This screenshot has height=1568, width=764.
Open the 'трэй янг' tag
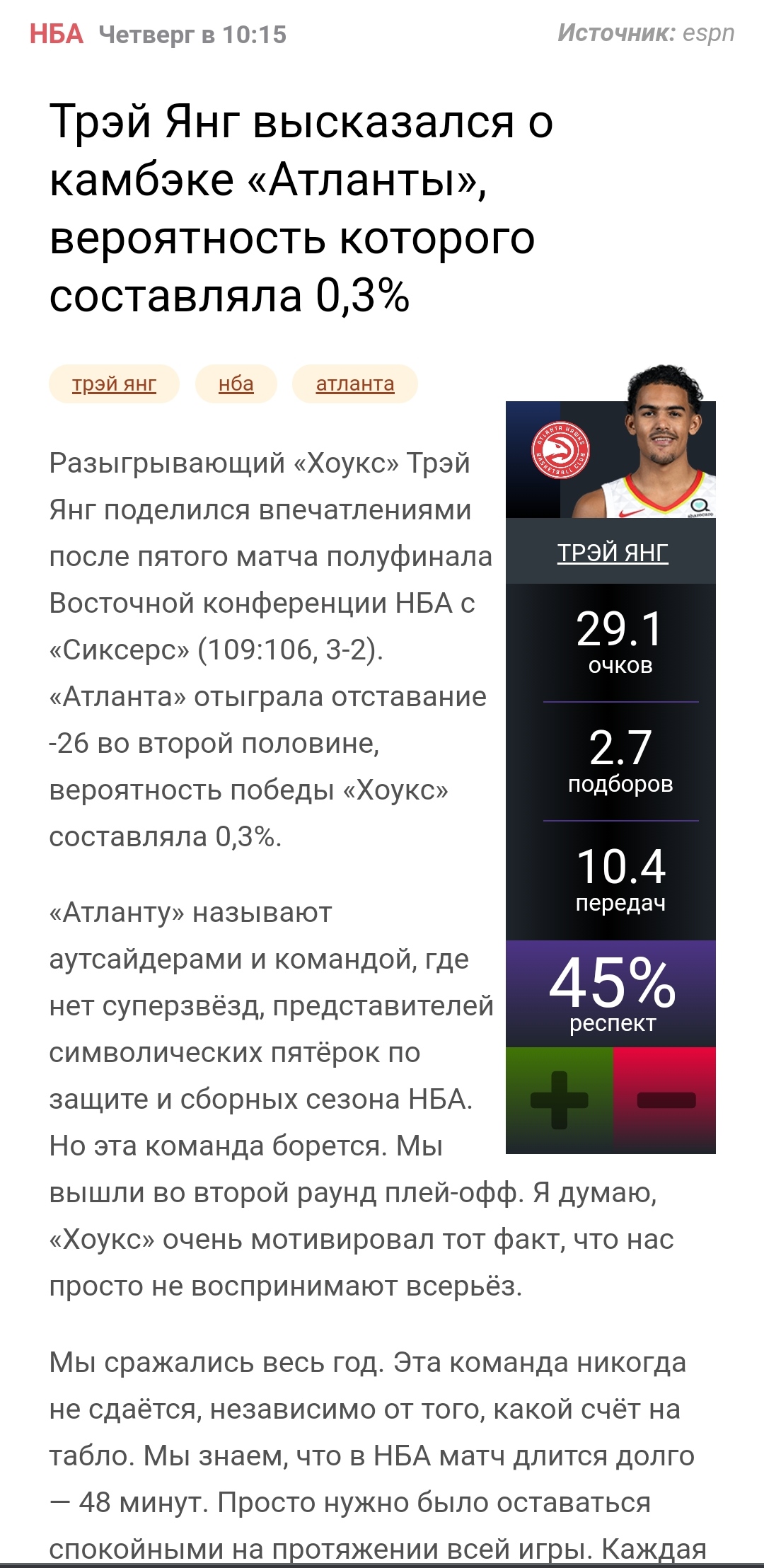115,384
